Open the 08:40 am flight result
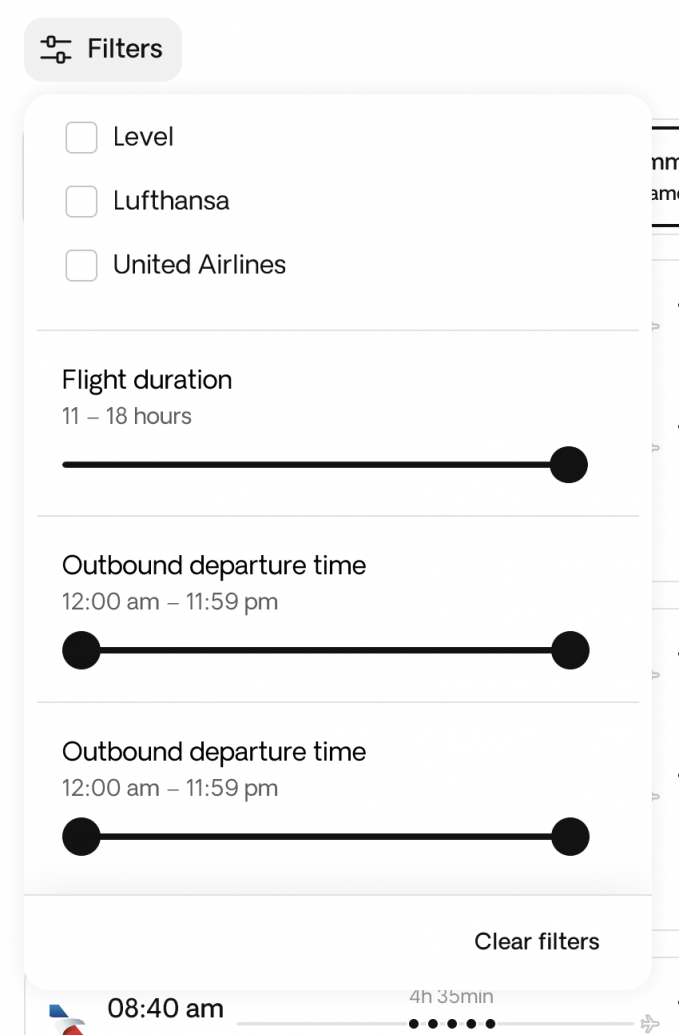The image size is (679, 1035). 166,1009
